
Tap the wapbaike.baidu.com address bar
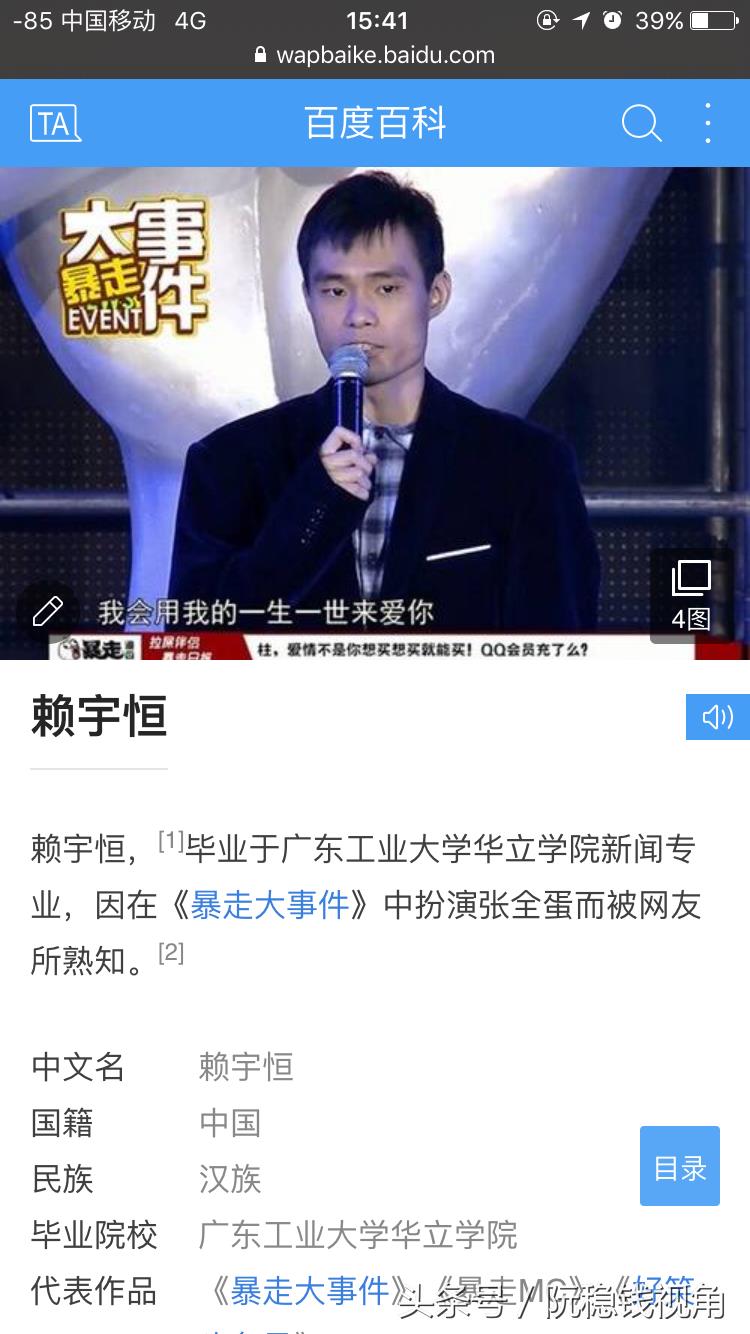coord(375,56)
